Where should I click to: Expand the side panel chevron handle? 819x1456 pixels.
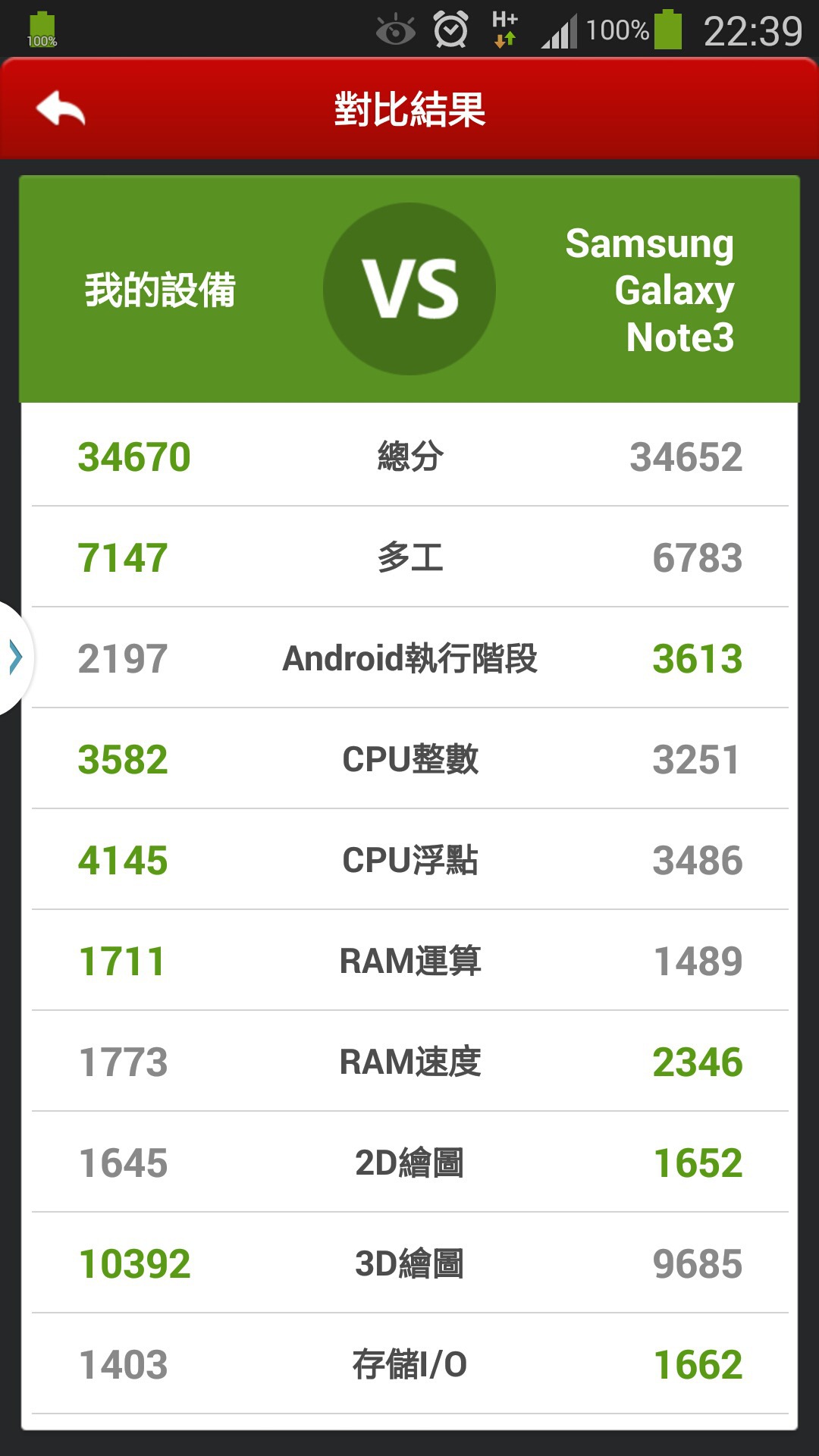pyautogui.click(x=15, y=657)
